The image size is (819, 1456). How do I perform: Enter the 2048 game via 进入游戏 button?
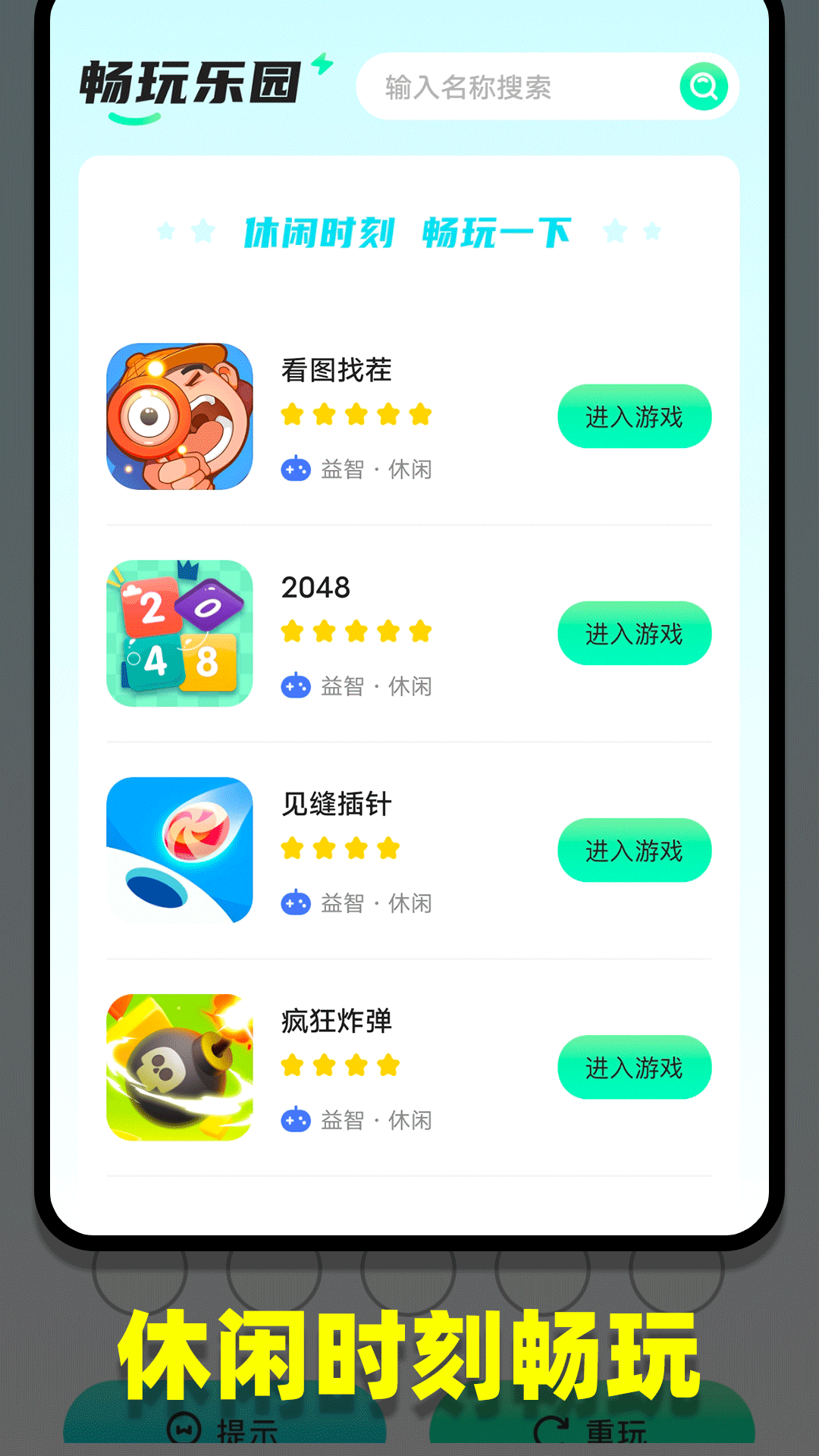pyautogui.click(x=635, y=633)
